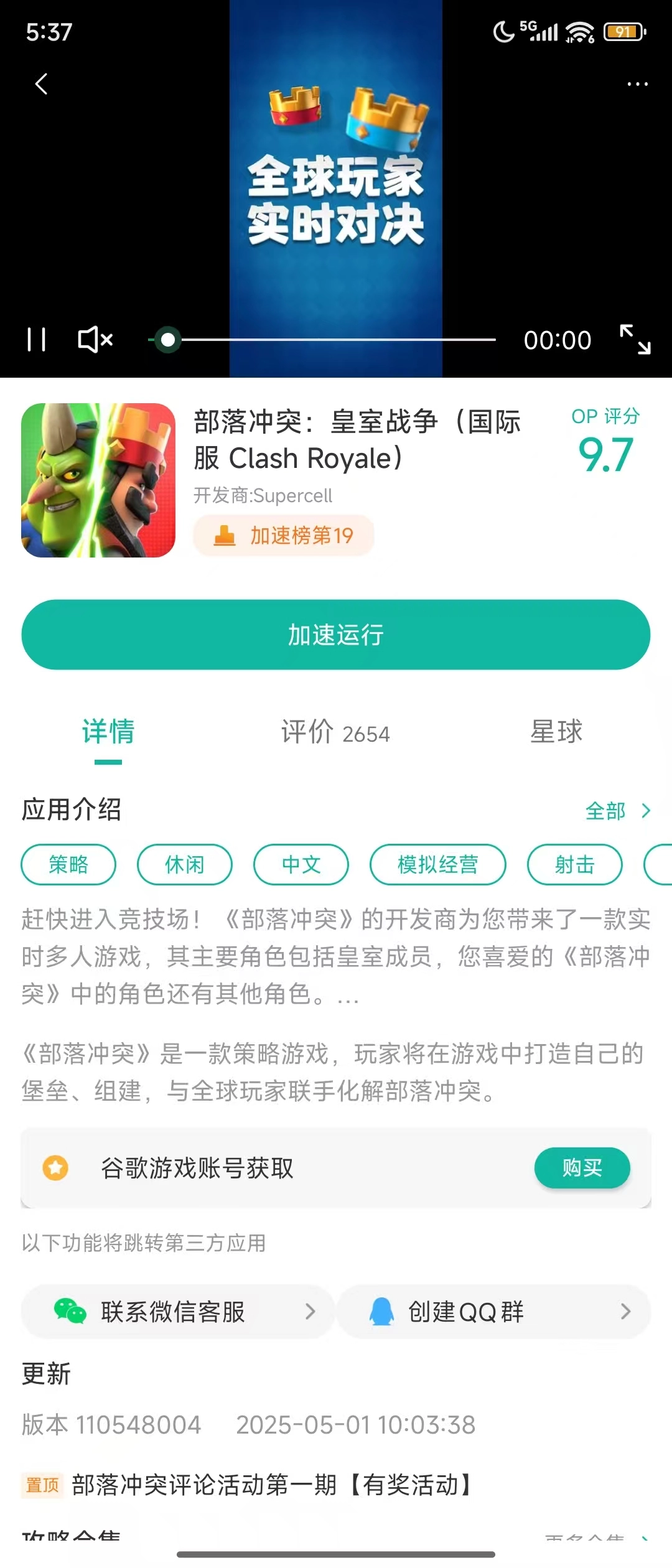This screenshot has width=672, height=1568.
Task: Select the 策略 category tag
Action: click(x=68, y=864)
